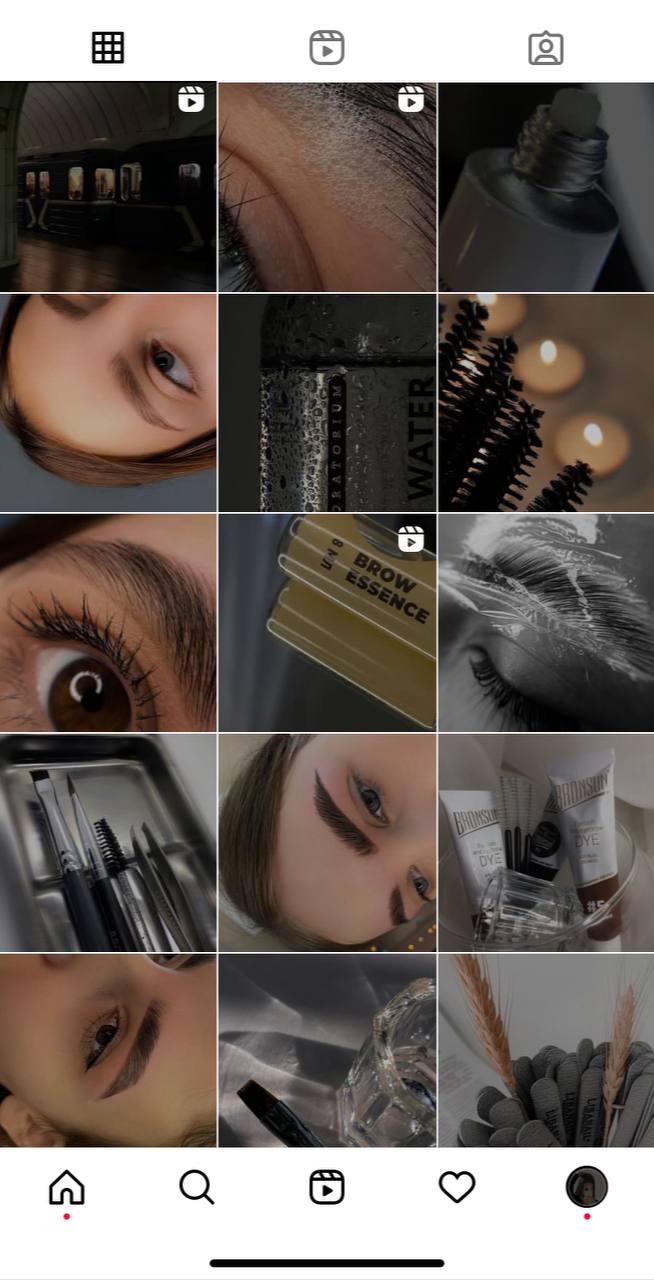Open the post with wheat stalks
This screenshot has width=654, height=1280.
[x=546, y=1050]
